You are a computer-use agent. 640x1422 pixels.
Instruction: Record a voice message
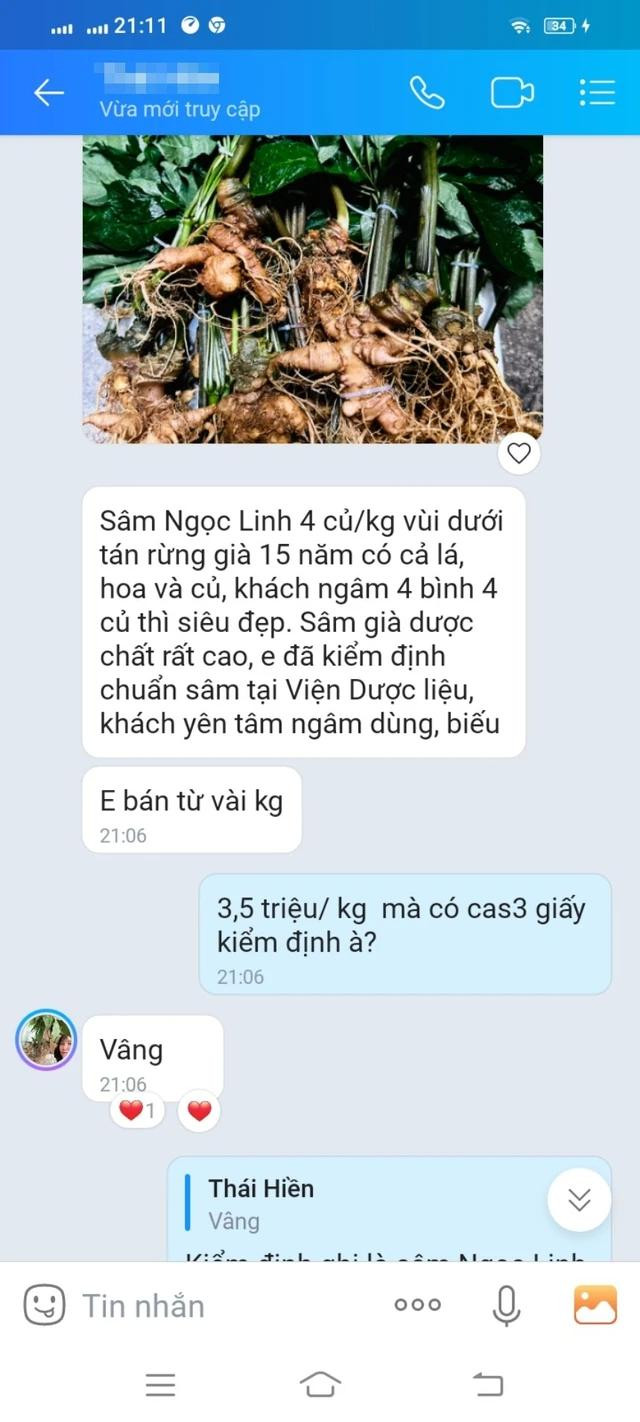click(507, 1305)
